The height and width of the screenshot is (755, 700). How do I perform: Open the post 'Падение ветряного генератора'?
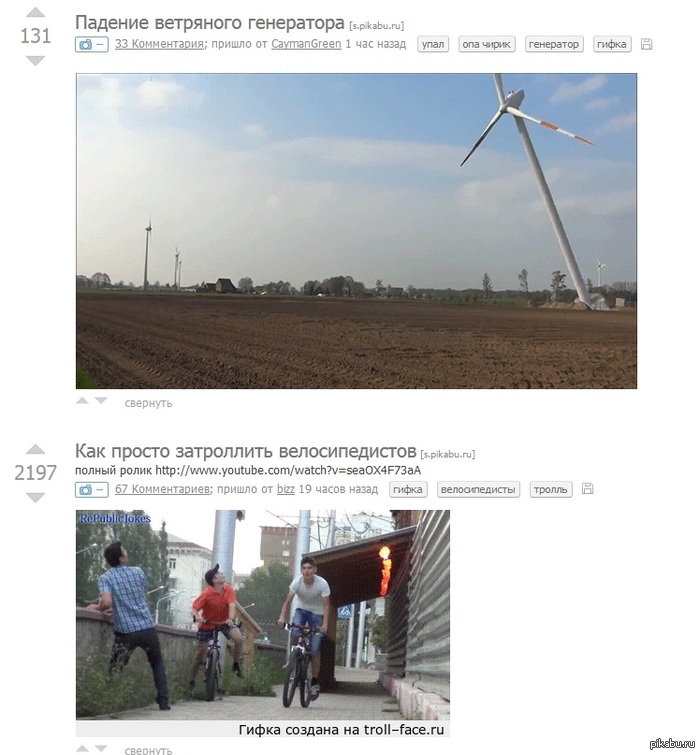pyautogui.click(x=209, y=21)
